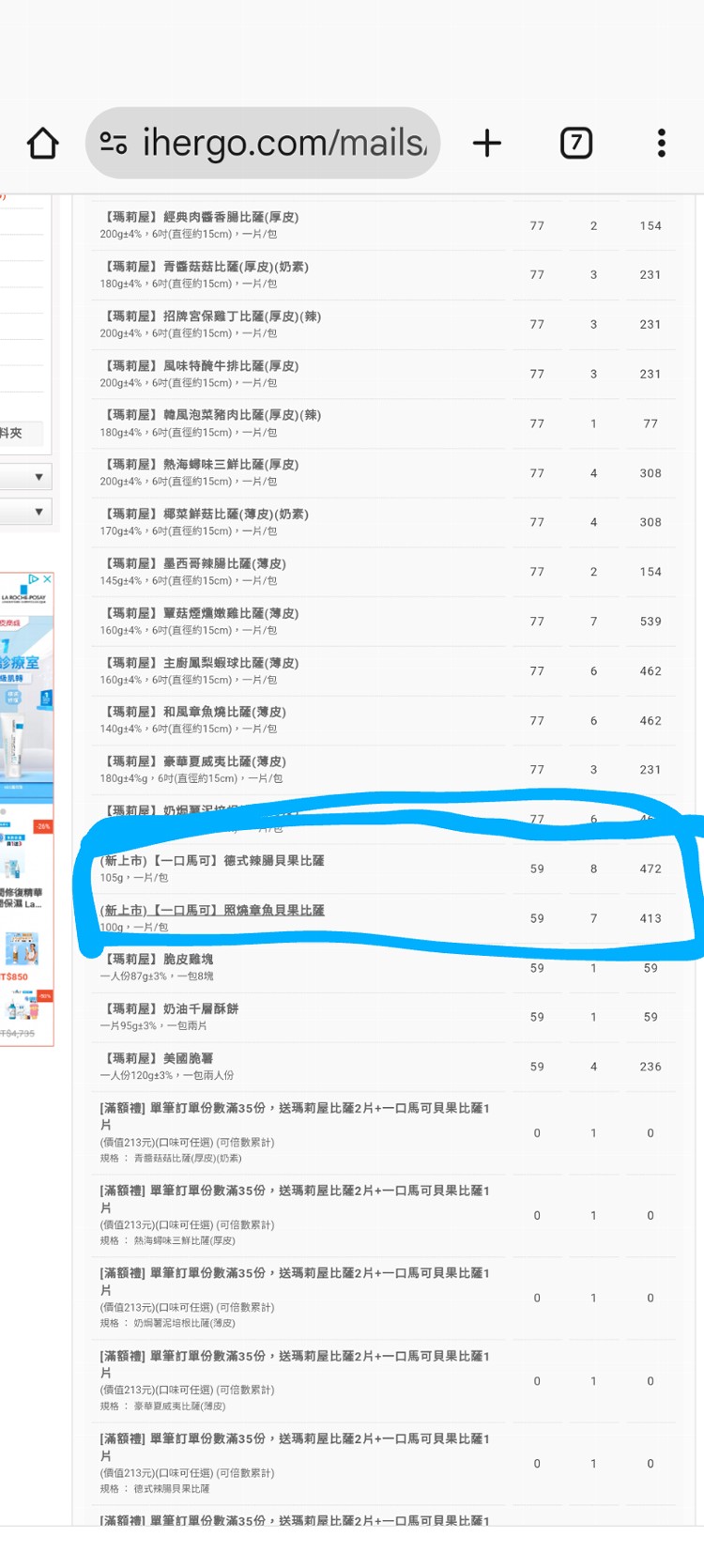Close the La Roche-Posay ad
The height and width of the screenshot is (1568, 704).
click(x=47, y=580)
